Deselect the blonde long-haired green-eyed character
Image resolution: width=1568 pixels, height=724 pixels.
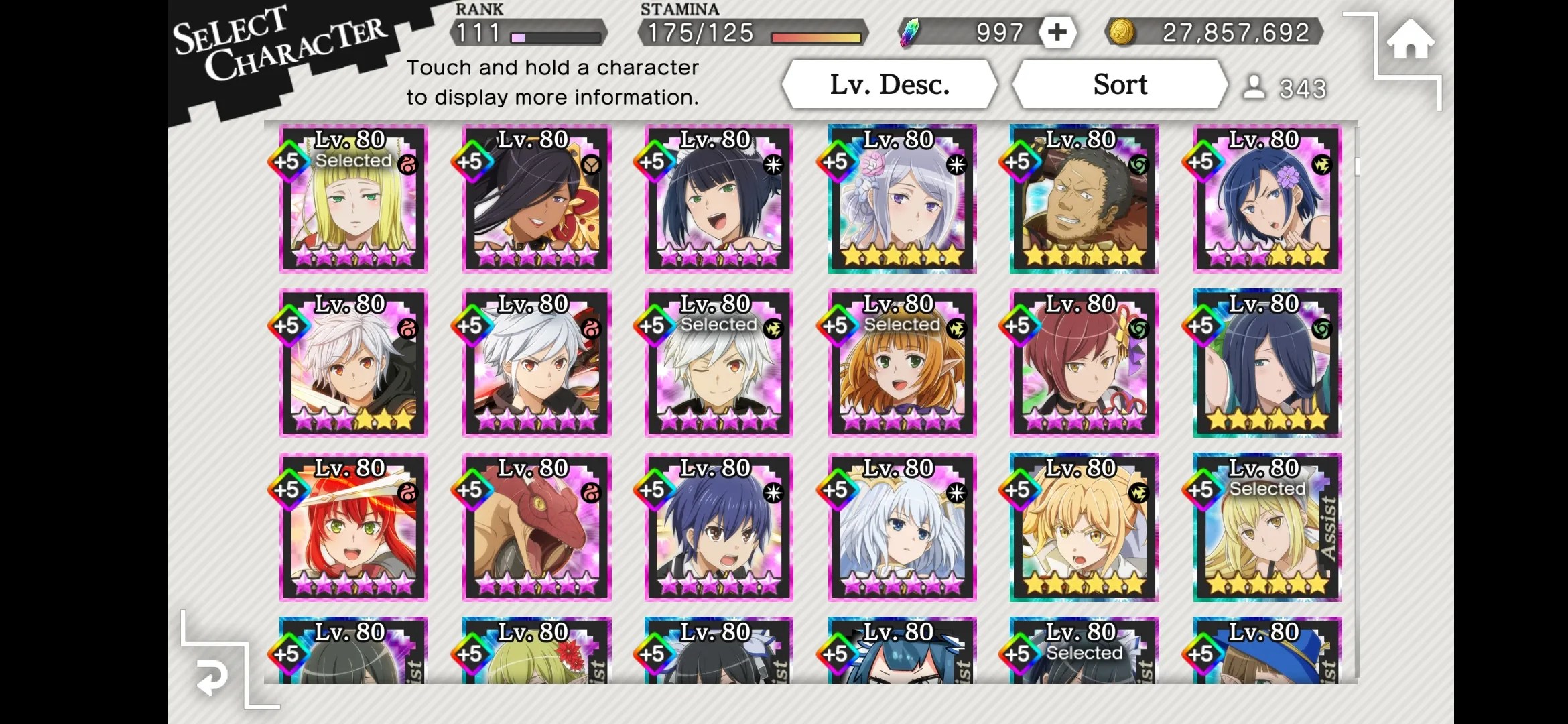[x=353, y=199]
